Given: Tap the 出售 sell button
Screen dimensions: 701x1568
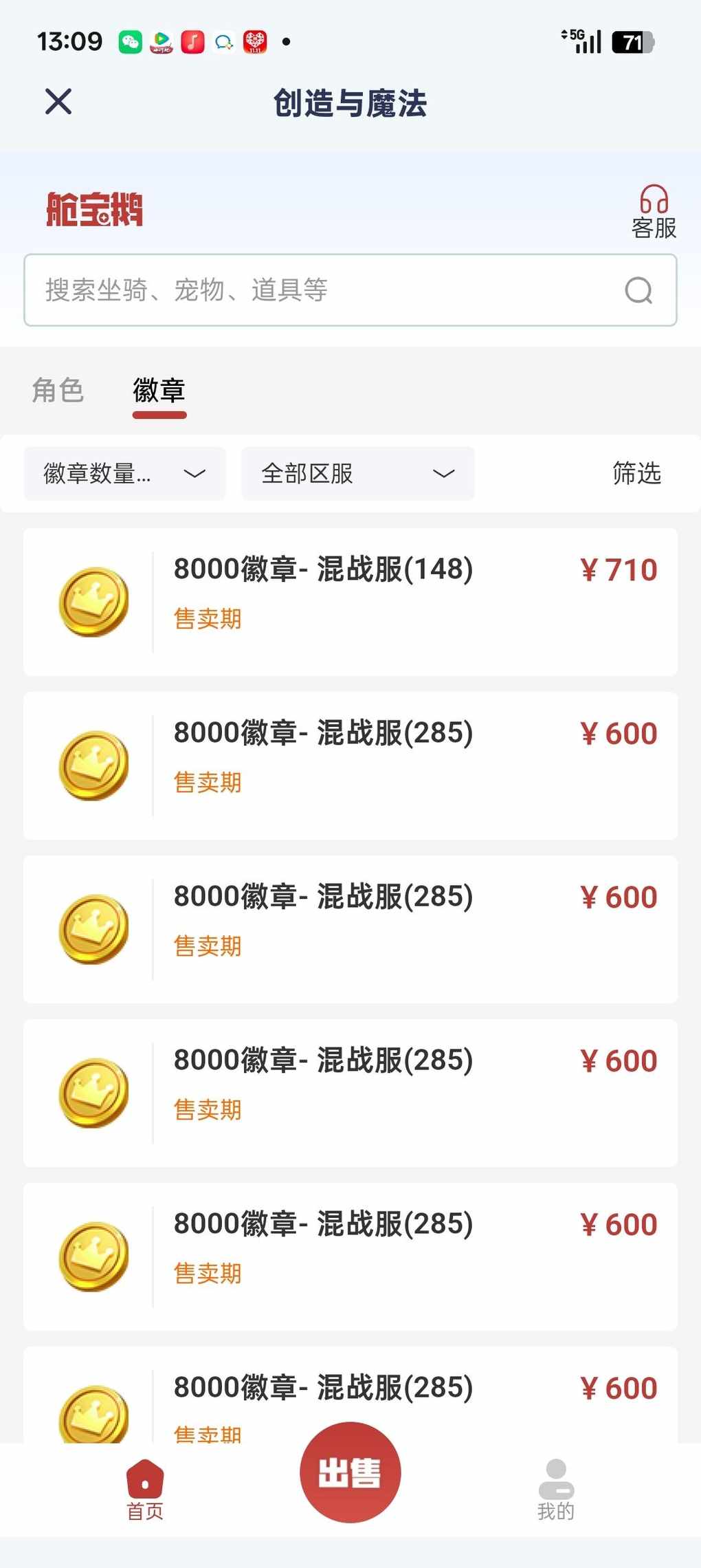Looking at the screenshot, I should coord(350,1472).
